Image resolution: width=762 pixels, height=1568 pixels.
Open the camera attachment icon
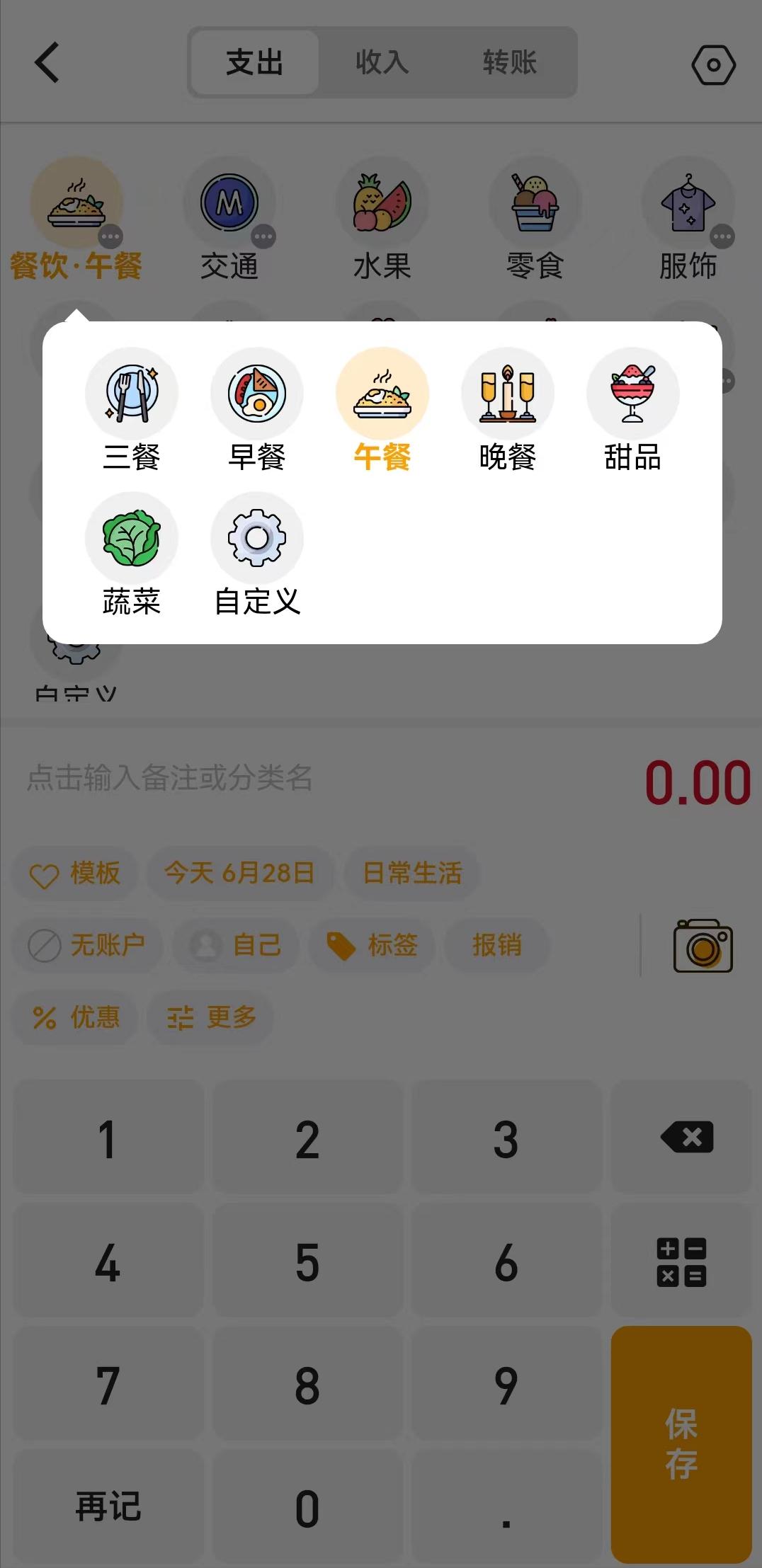[x=701, y=946]
